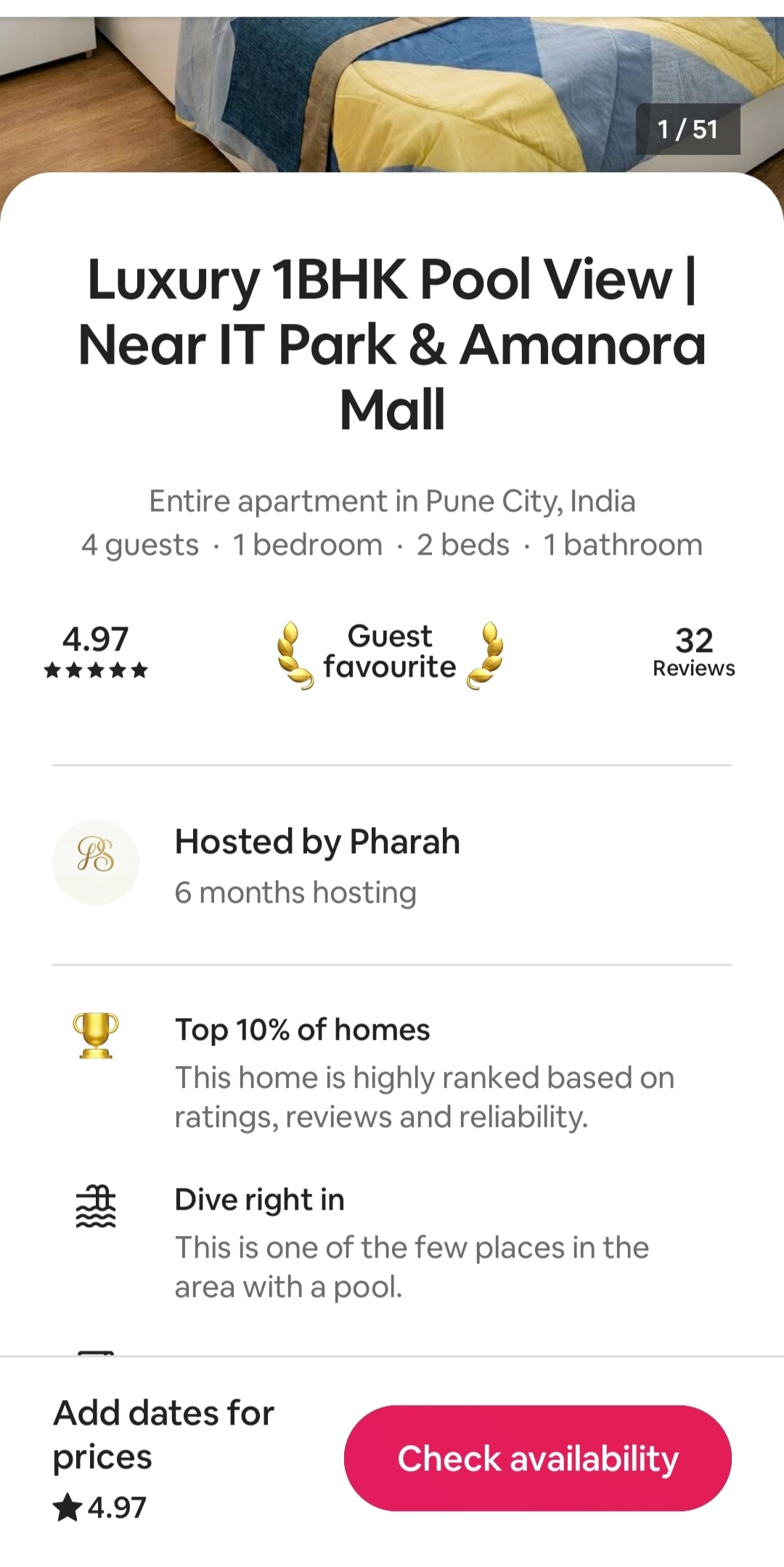The image size is (784, 1567).
Task: Tap the Guest favourite badge
Action: (390, 652)
